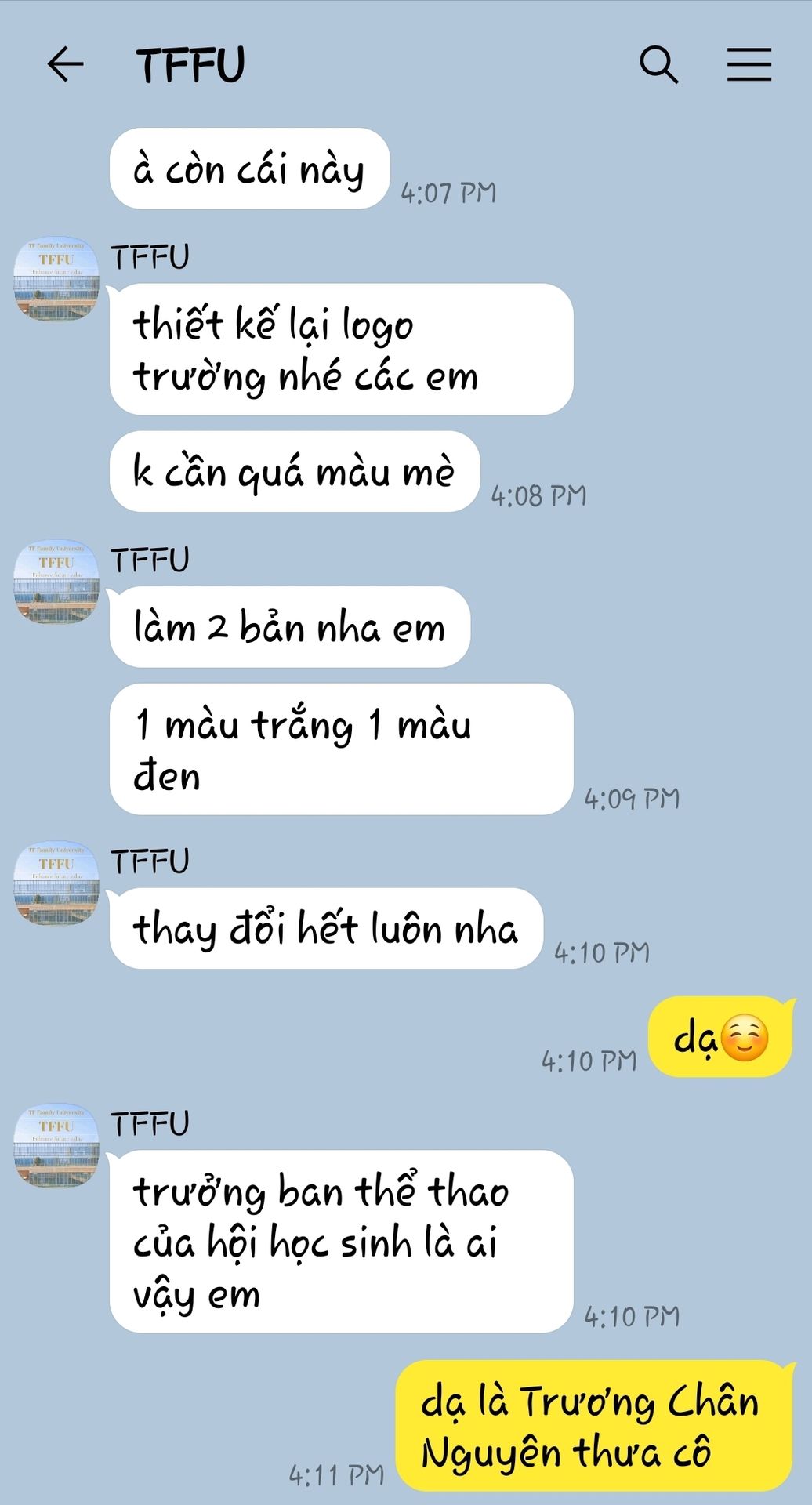Open the chat menu

pos(749,64)
